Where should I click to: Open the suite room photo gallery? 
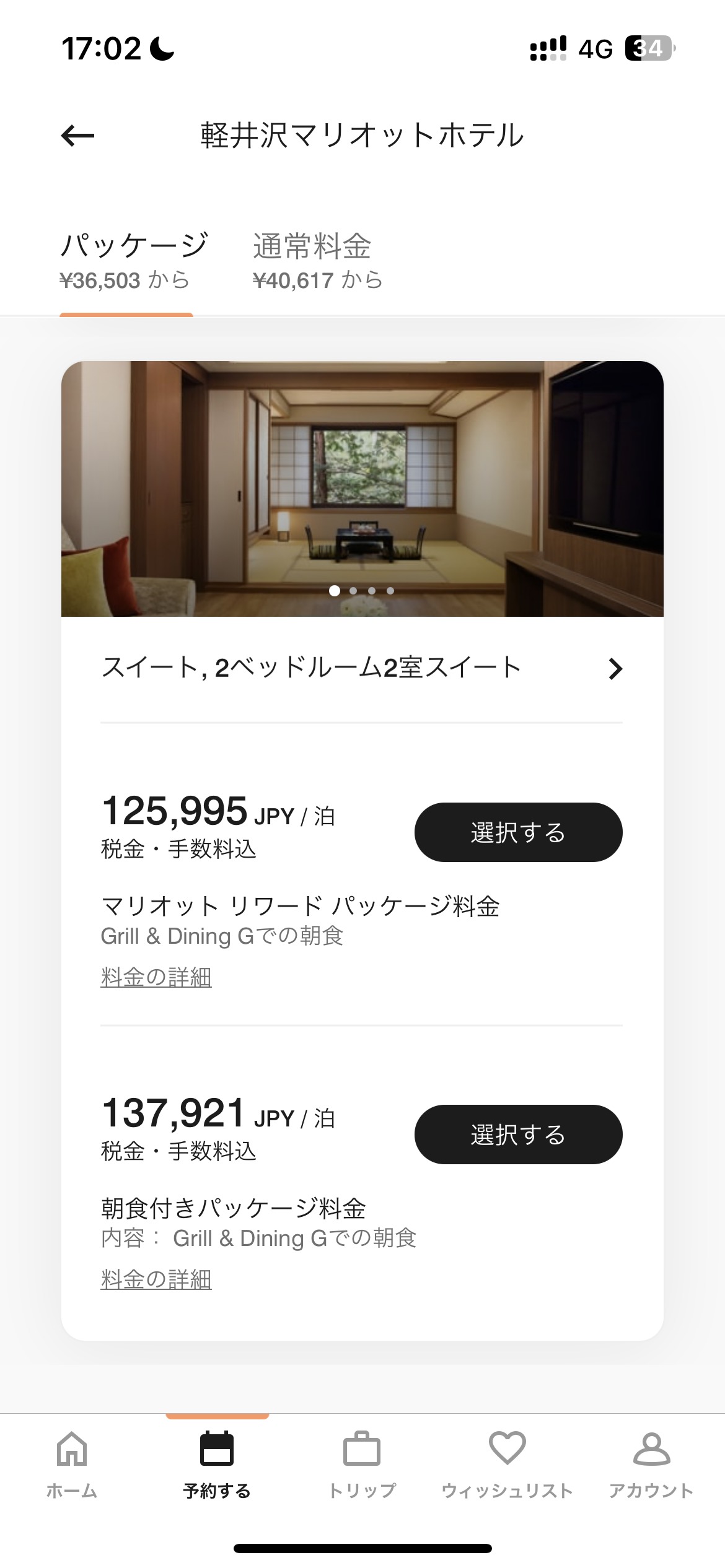point(362,489)
